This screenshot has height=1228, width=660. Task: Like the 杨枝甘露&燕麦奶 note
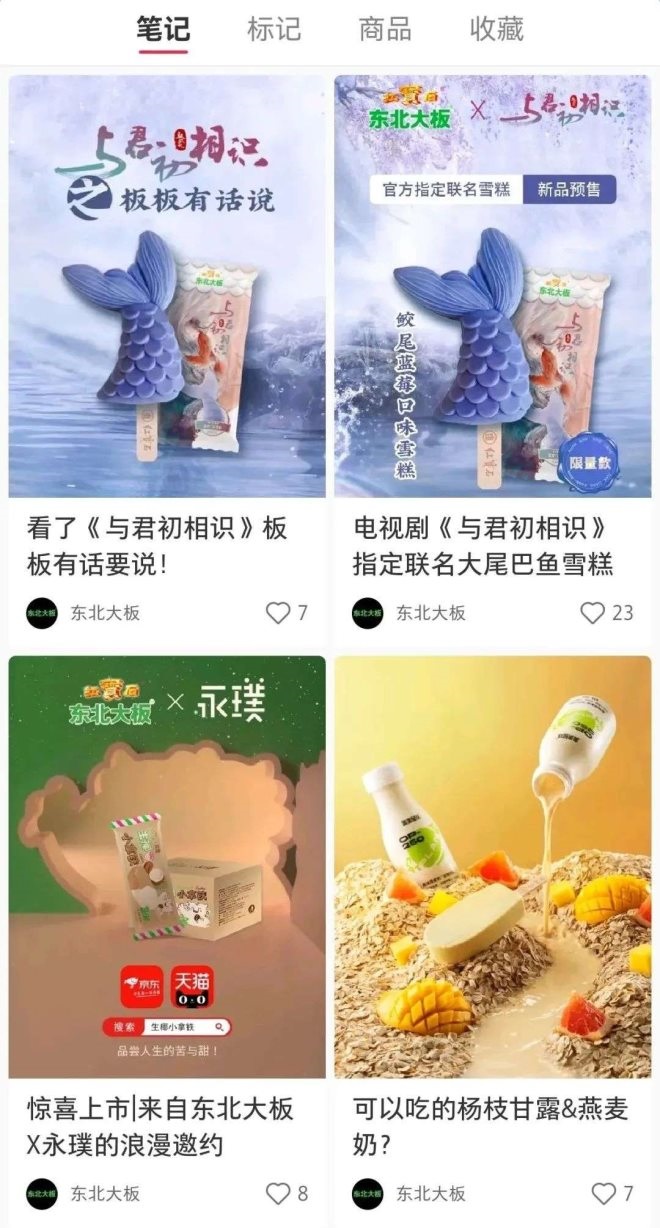point(603,1193)
